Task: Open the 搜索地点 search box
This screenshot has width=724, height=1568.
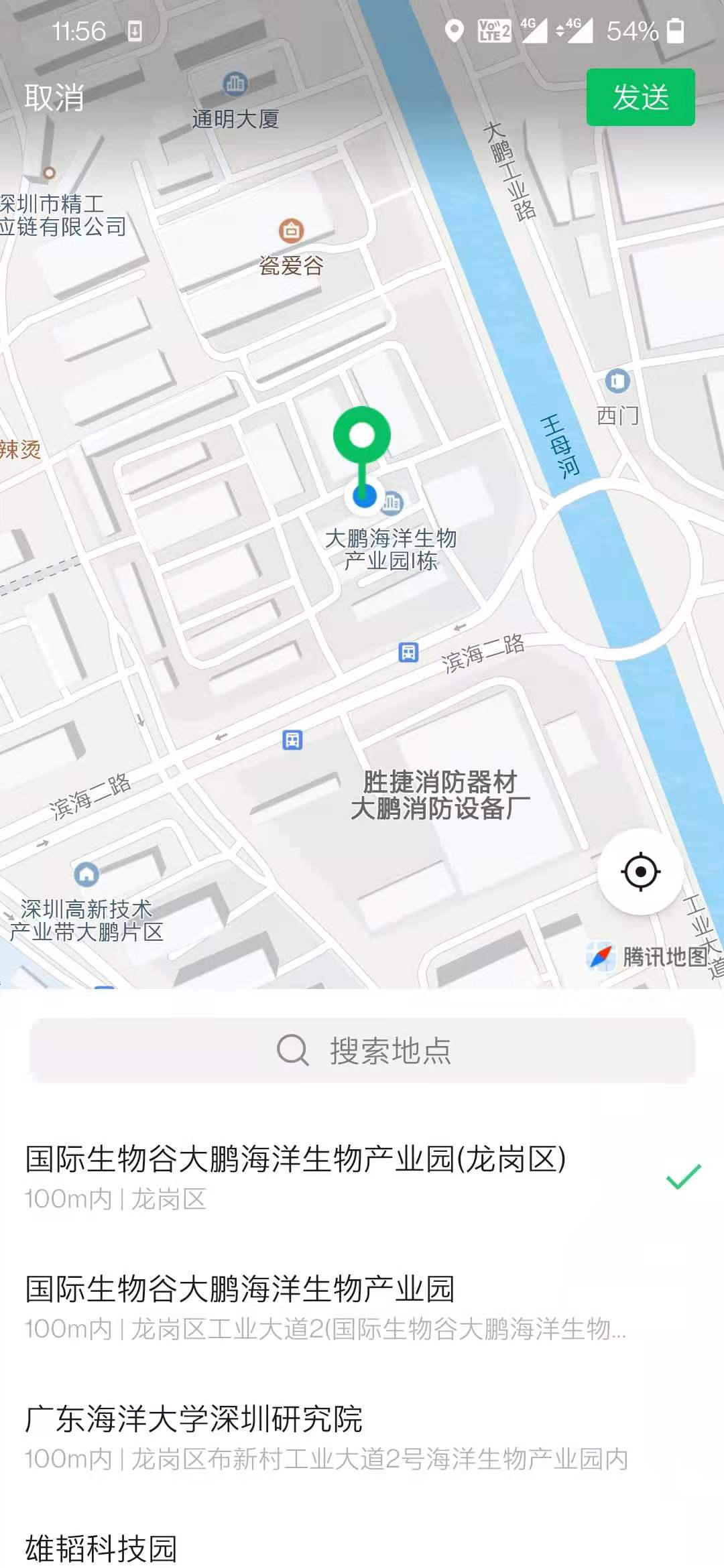Action: (x=362, y=1050)
